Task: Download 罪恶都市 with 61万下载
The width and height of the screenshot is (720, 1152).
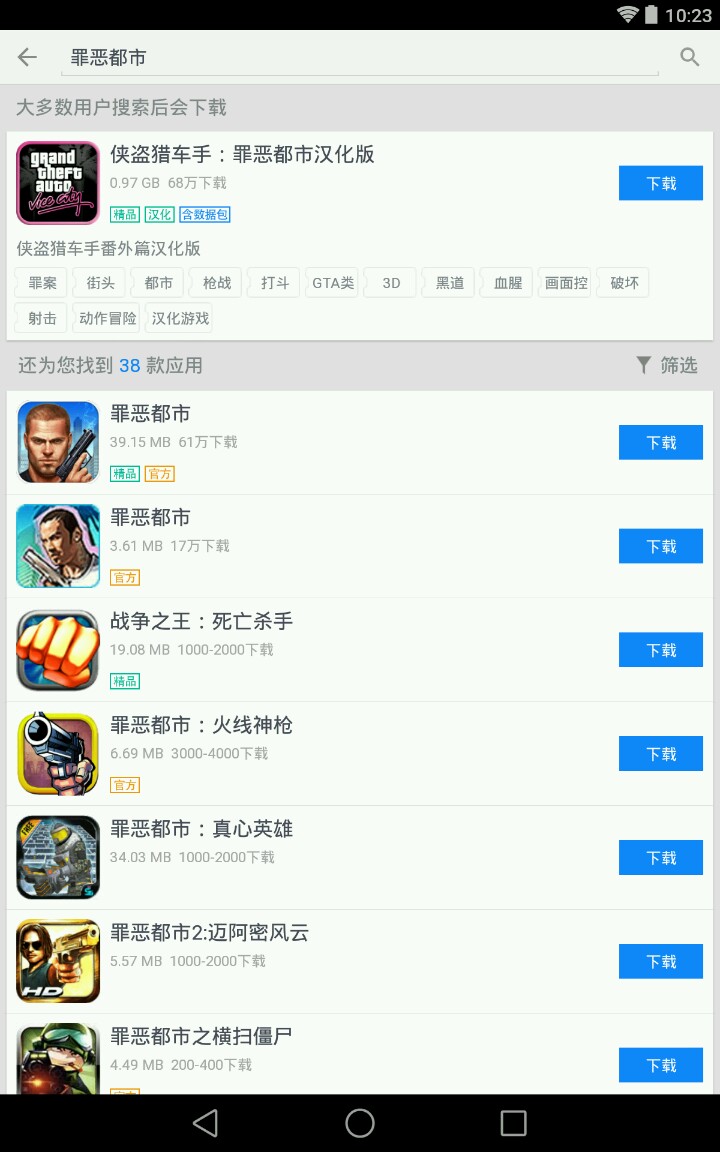Action: 660,443
